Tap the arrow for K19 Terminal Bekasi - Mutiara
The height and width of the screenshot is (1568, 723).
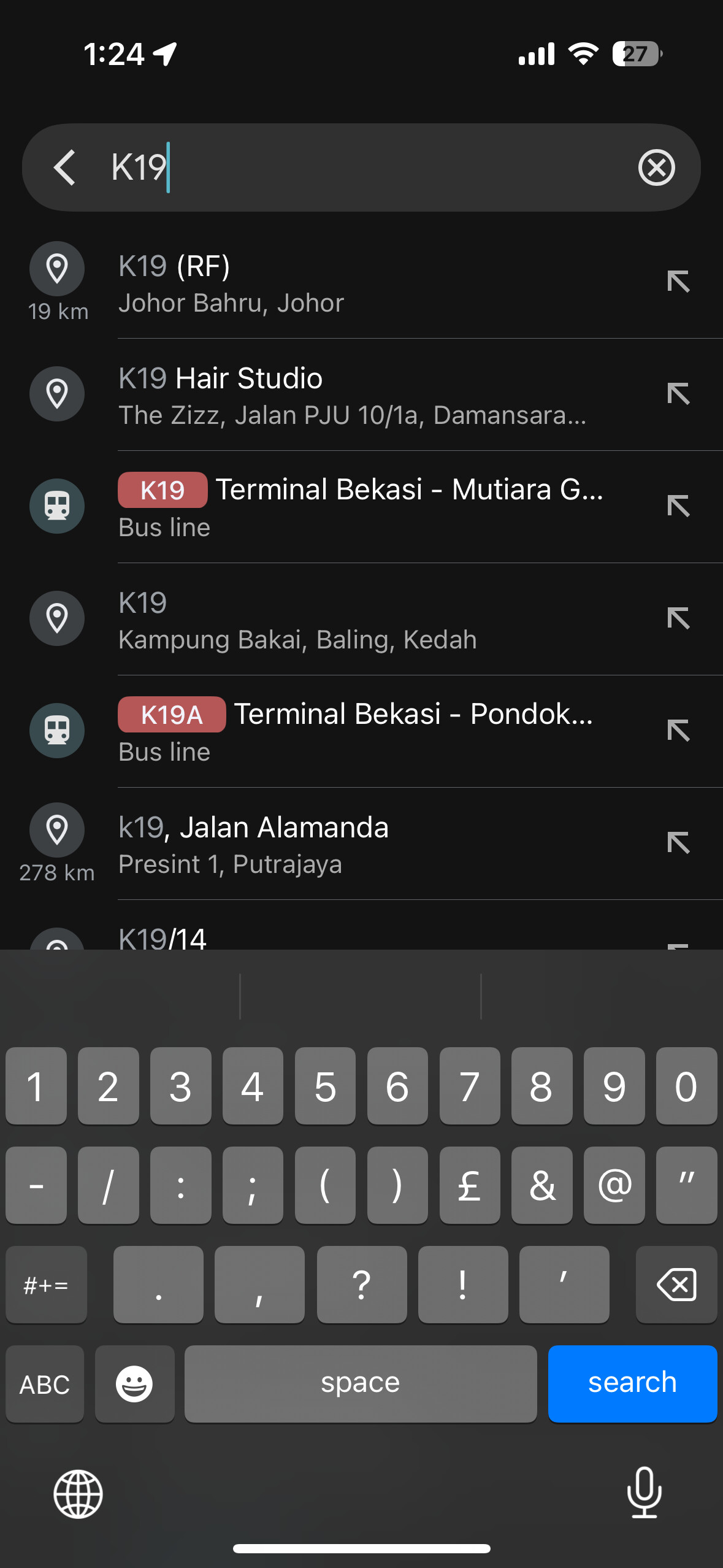(x=678, y=506)
